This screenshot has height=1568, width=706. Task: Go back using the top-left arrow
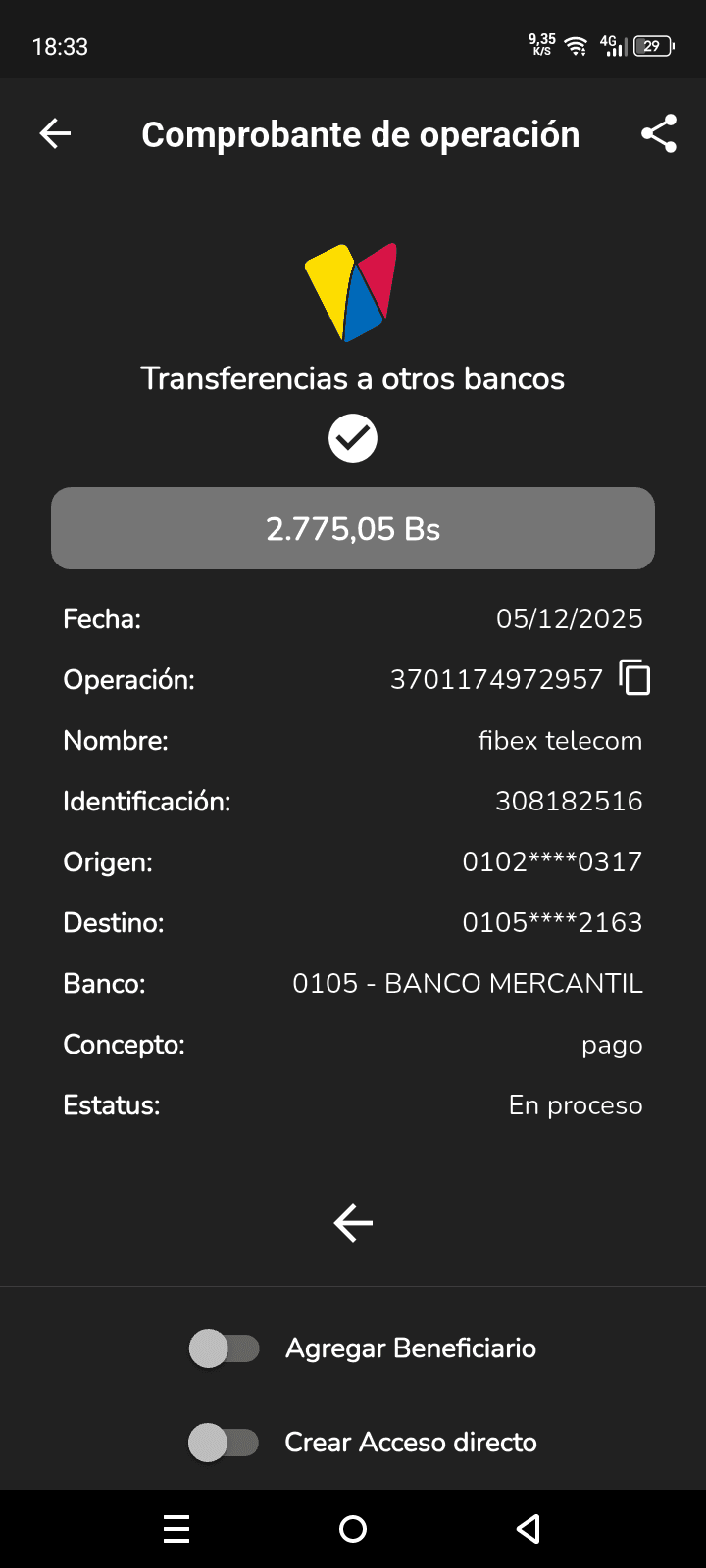[x=56, y=134]
